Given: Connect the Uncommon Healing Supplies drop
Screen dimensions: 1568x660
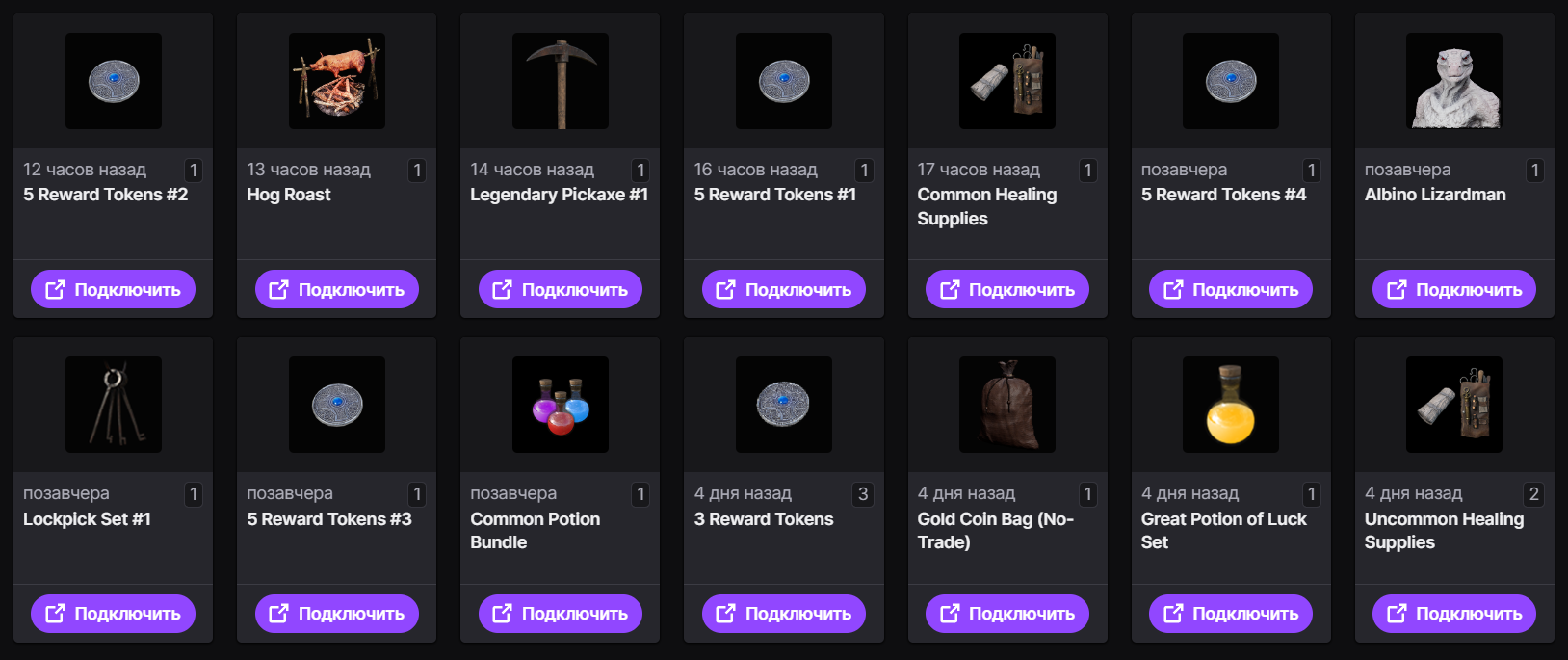Looking at the screenshot, I should point(1453,614).
